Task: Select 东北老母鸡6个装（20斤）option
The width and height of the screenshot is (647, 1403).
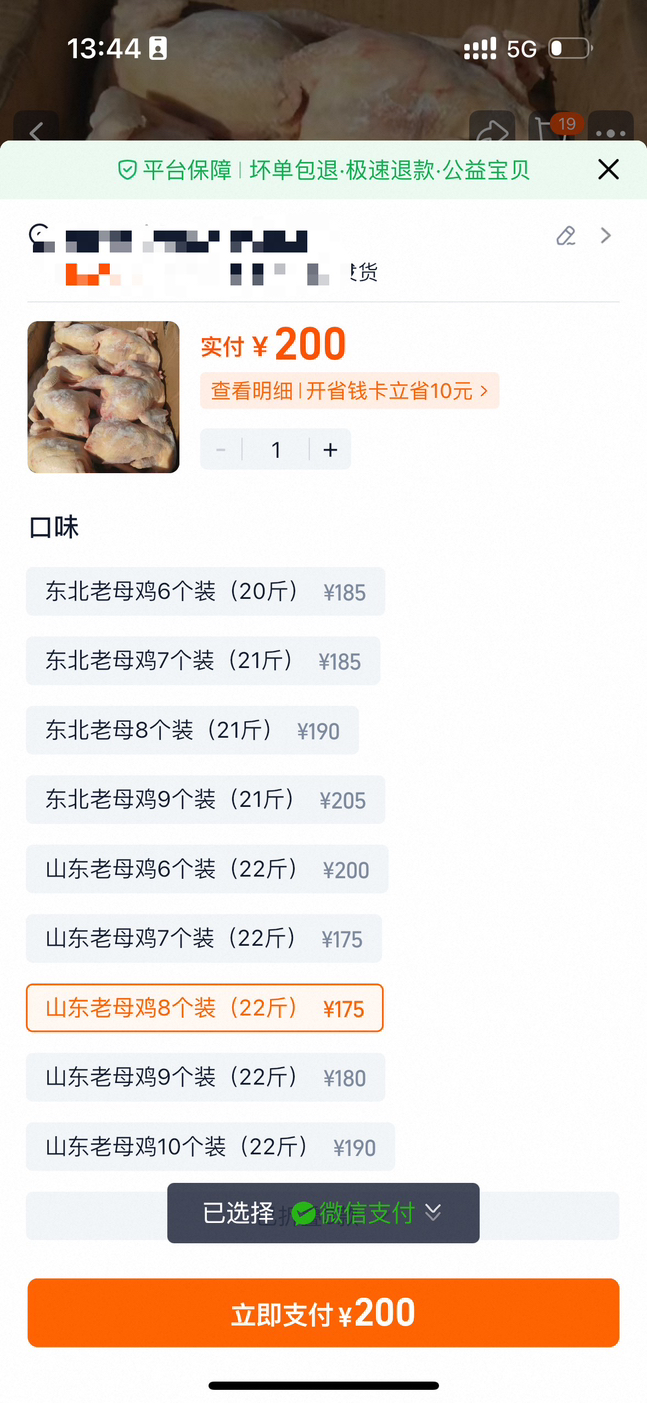Action: [x=205, y=592]
